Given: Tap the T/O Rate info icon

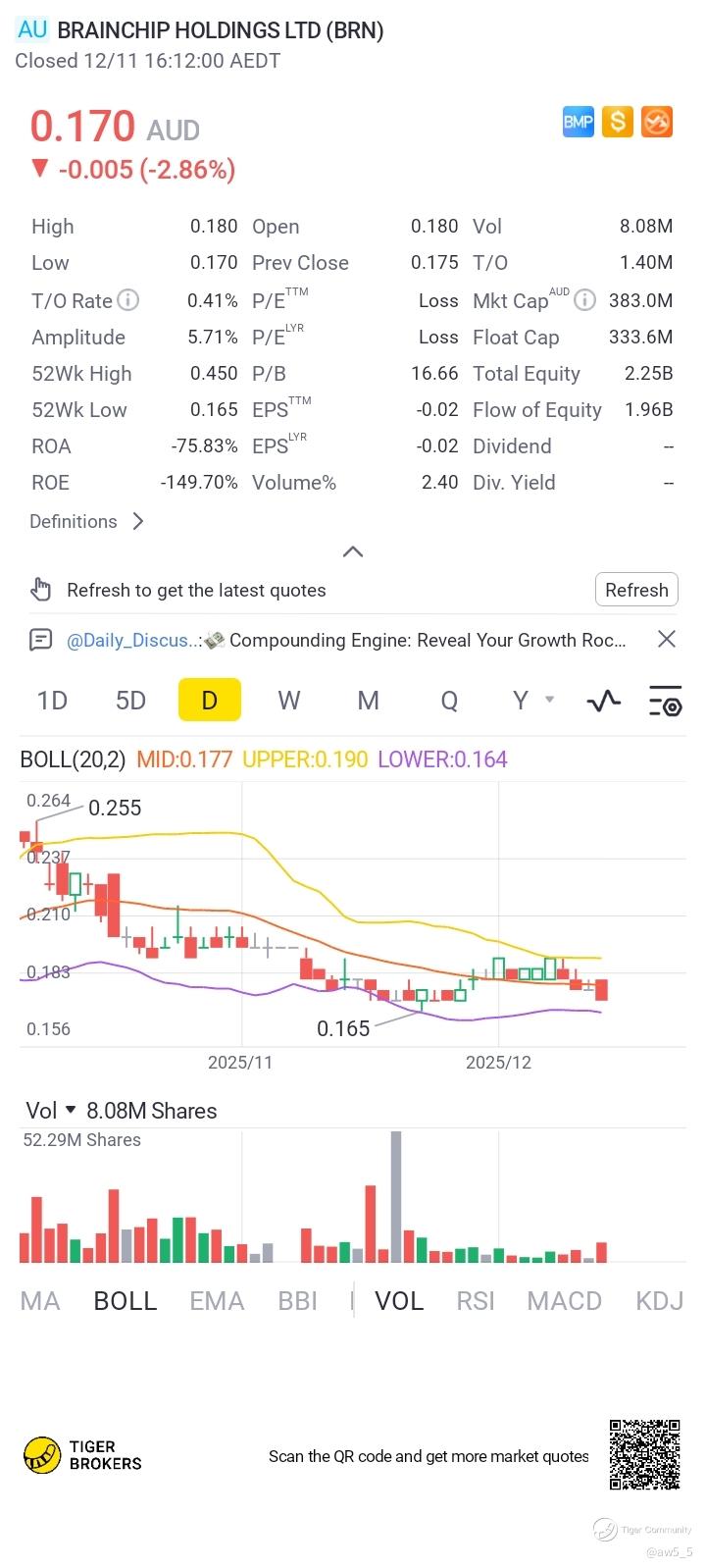Looking at the screenshot, I should pos(128,300).
